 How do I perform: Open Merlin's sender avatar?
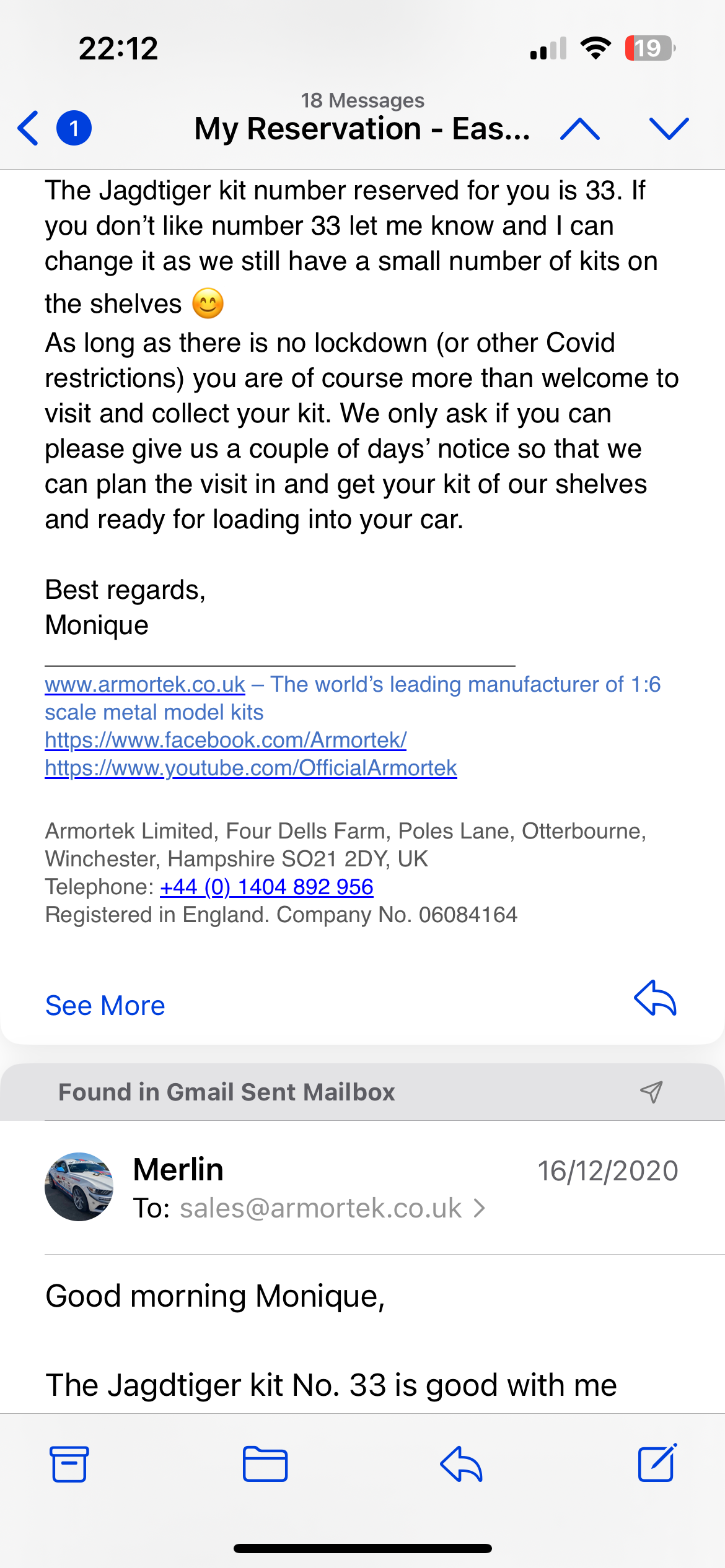79,1187
